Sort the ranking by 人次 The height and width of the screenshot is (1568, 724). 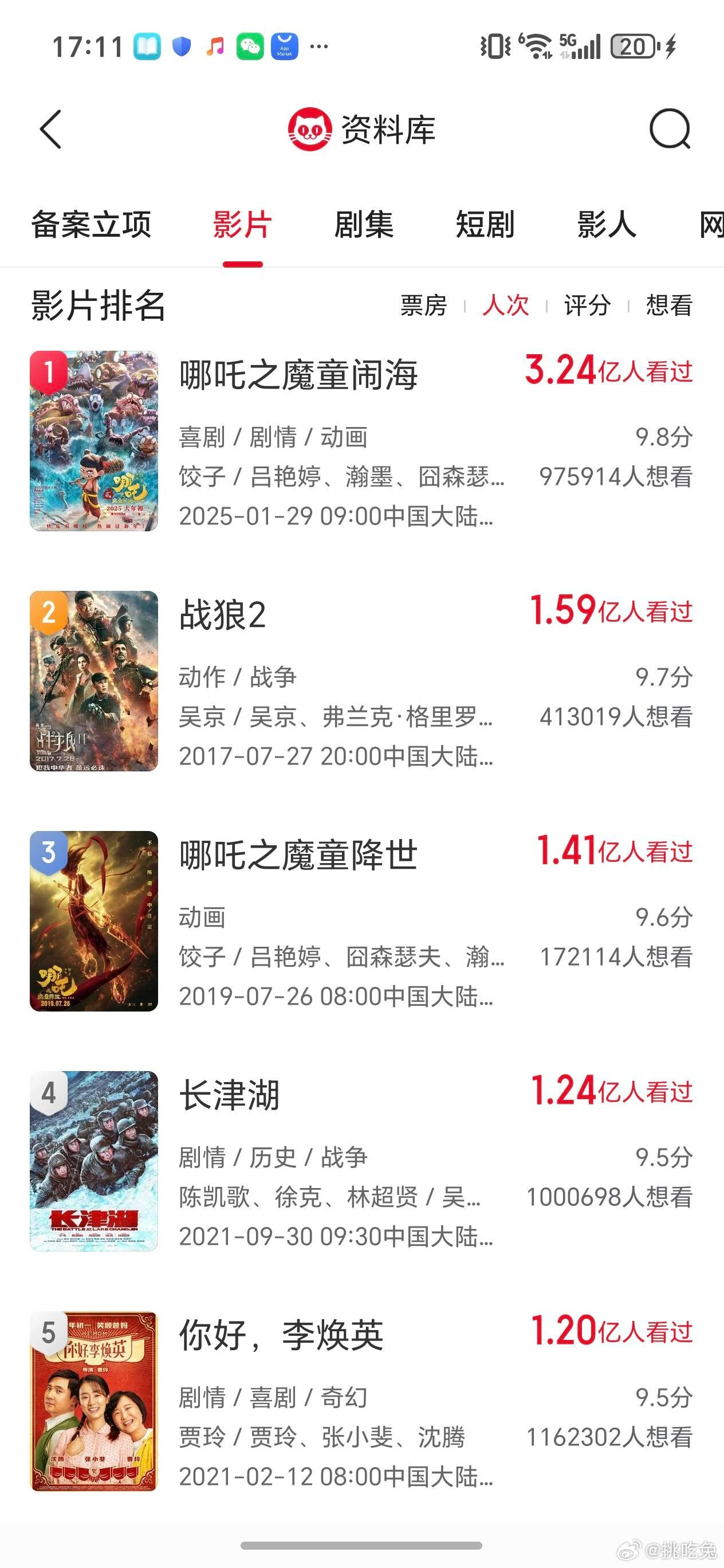[506, 305]
